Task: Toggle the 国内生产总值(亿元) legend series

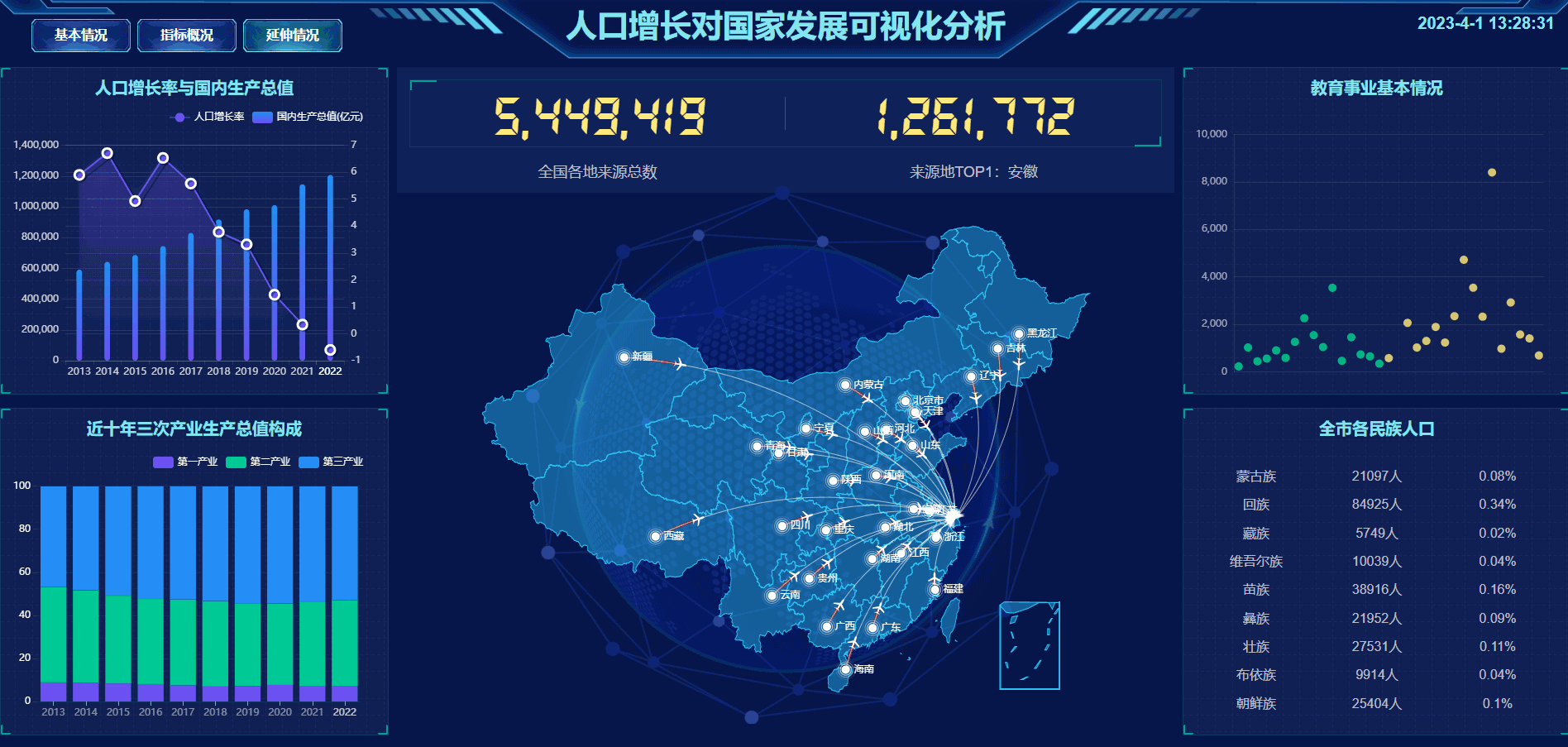Action: pos(308,117)
